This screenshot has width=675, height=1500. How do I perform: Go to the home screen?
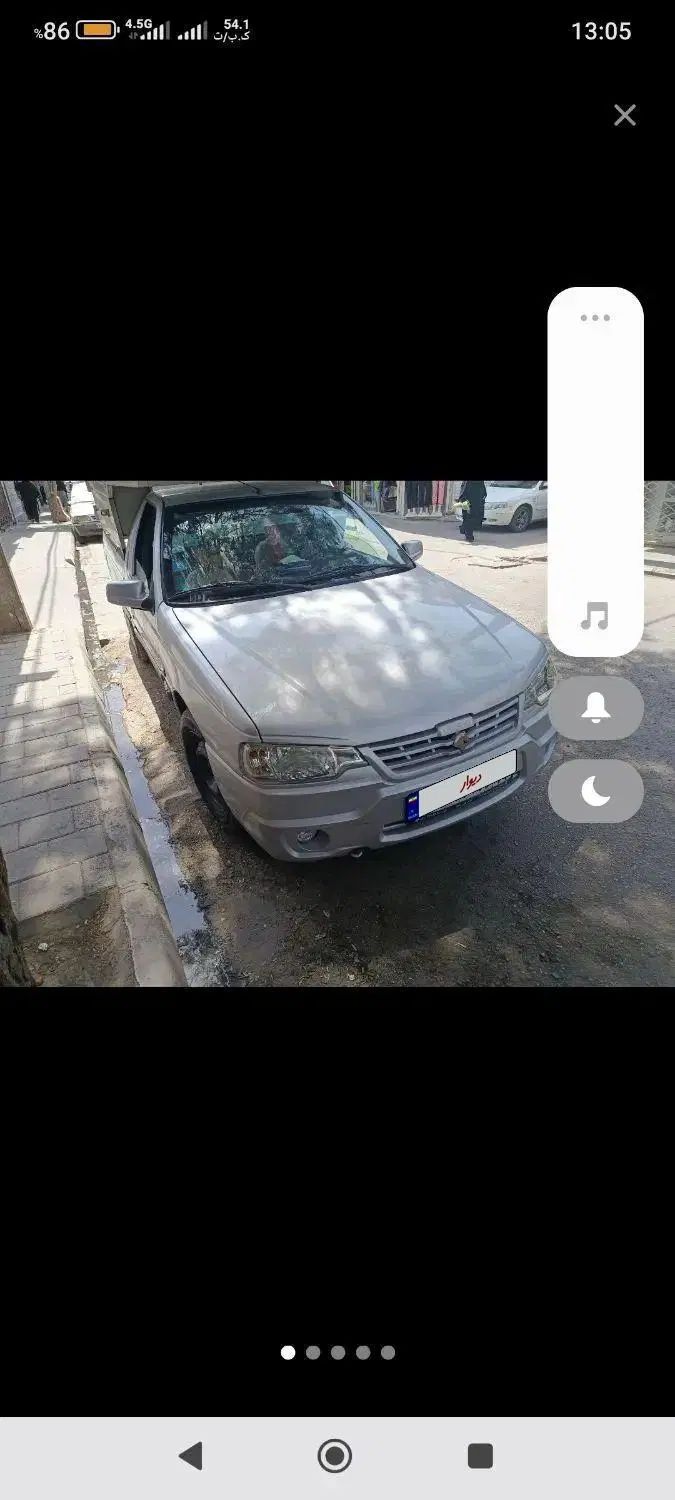335,1456
